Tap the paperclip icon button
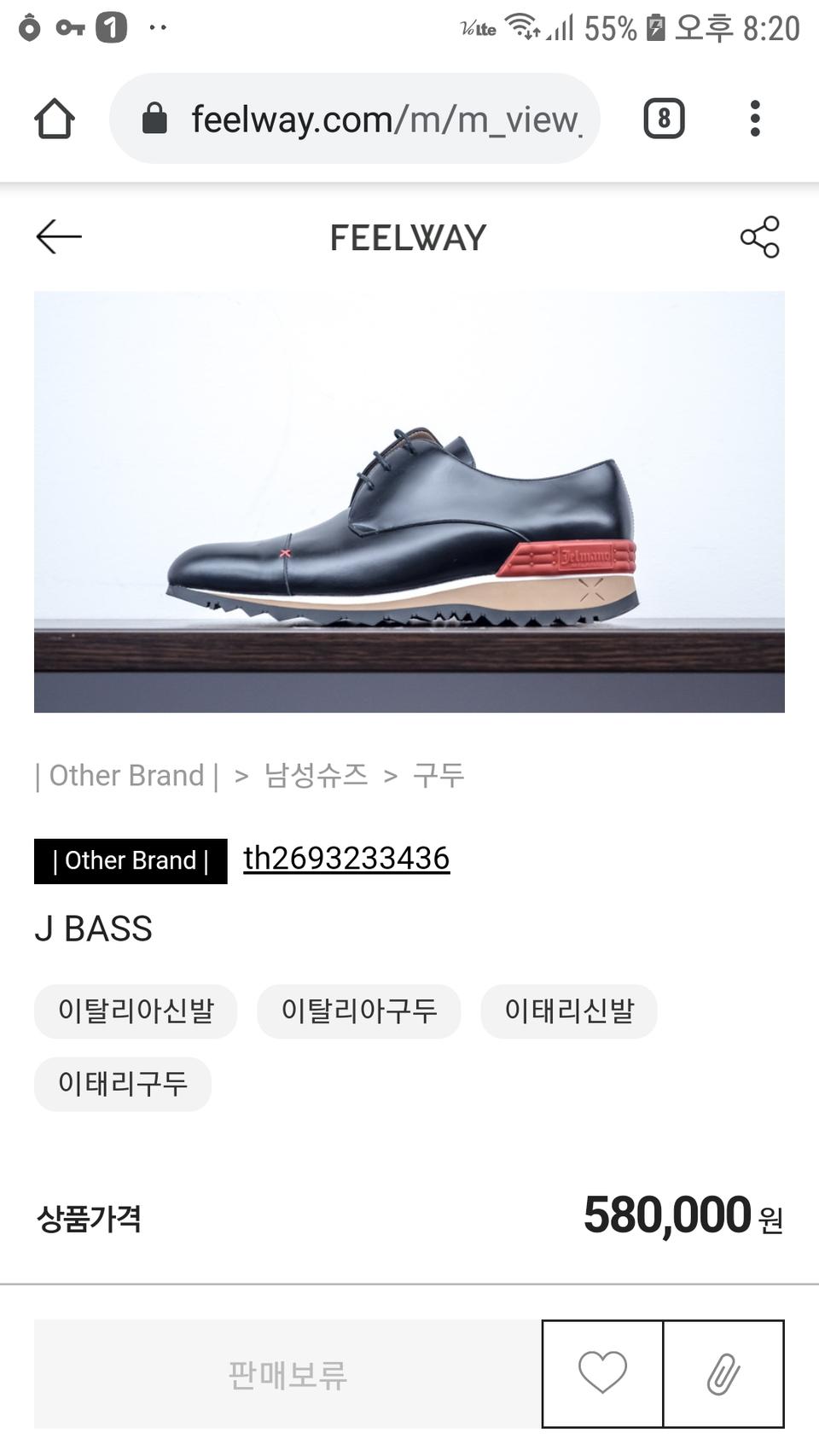Image resolution: width=819 pixels, height=1456 pixels. coord(723,1373)
